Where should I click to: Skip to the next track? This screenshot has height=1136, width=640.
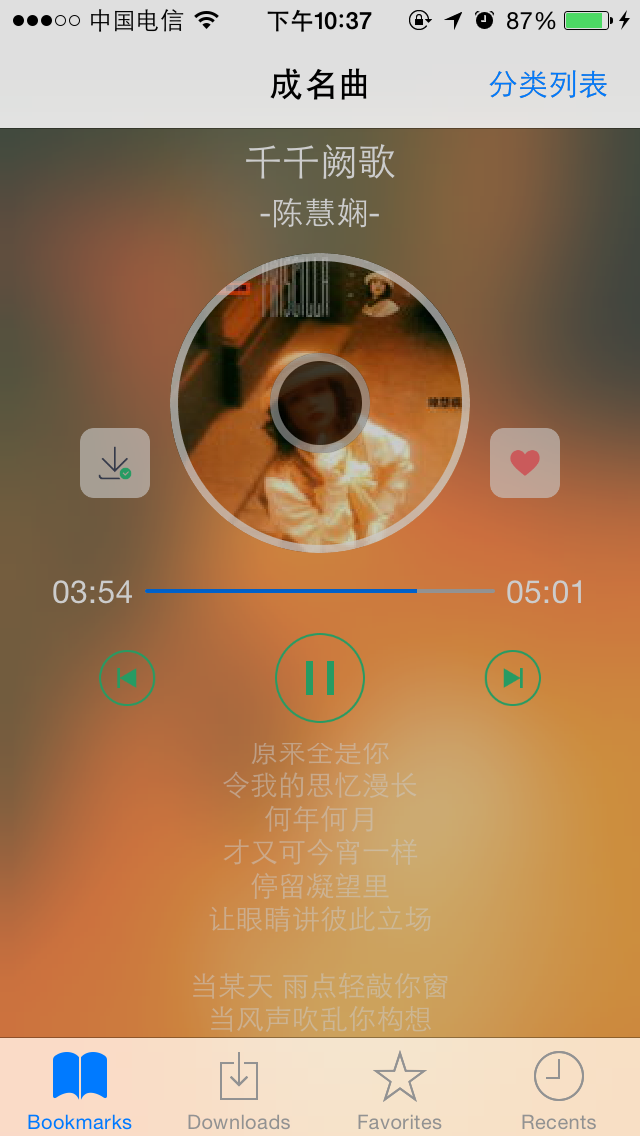coord(512,678)
